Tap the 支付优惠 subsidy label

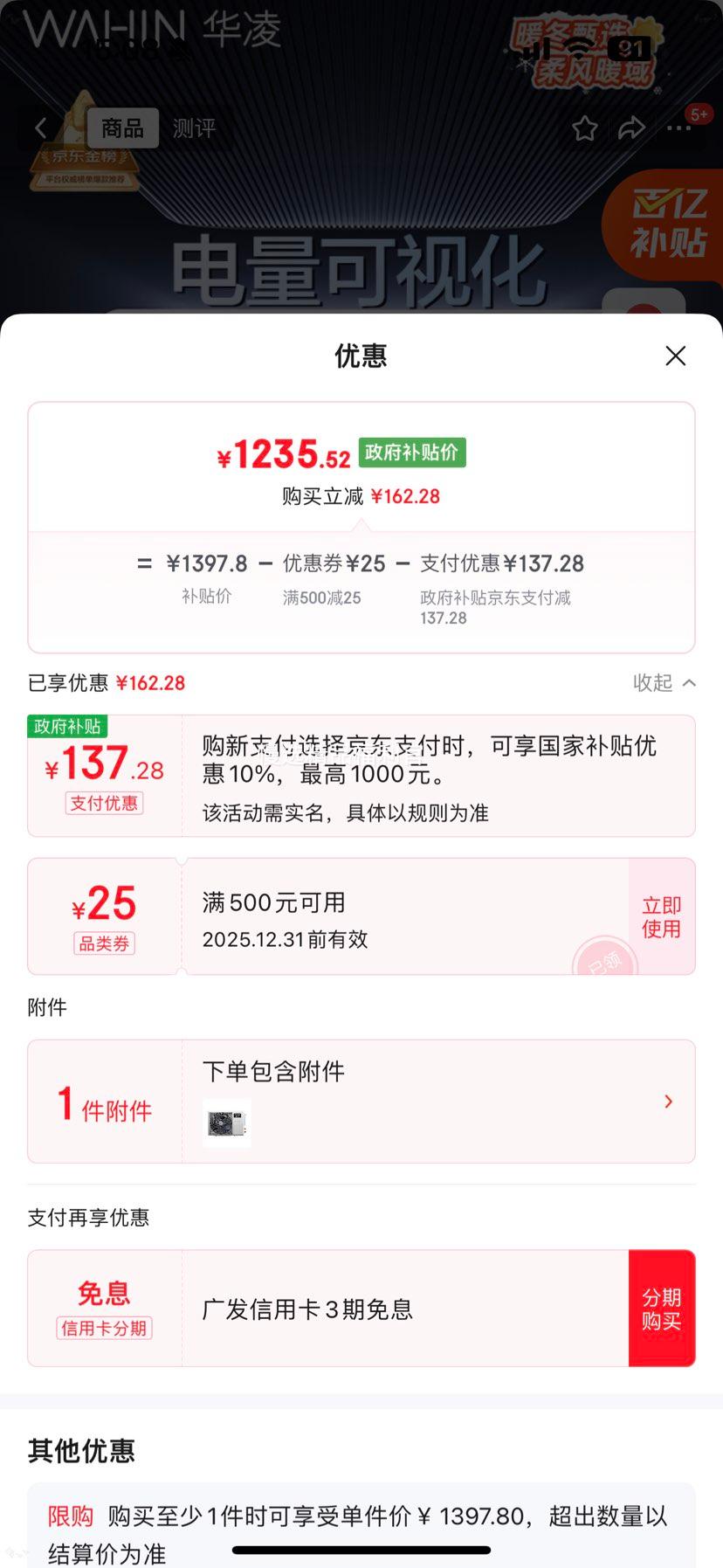(x=104, y=804)
